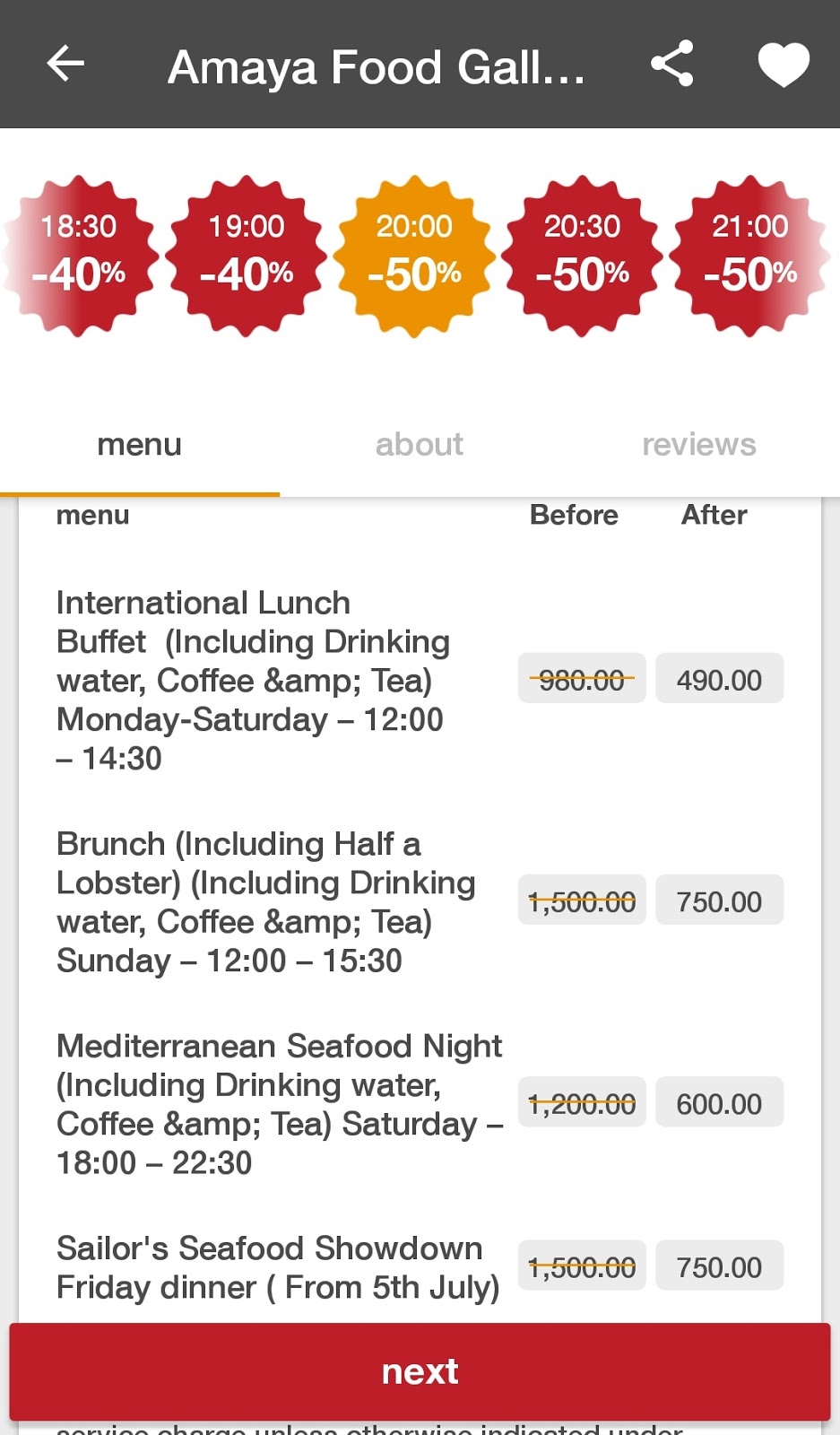Viewport: 840px width, 1435px height.
Task: Select the 20:30 -50% discount badge
Action: click(583, 256)
